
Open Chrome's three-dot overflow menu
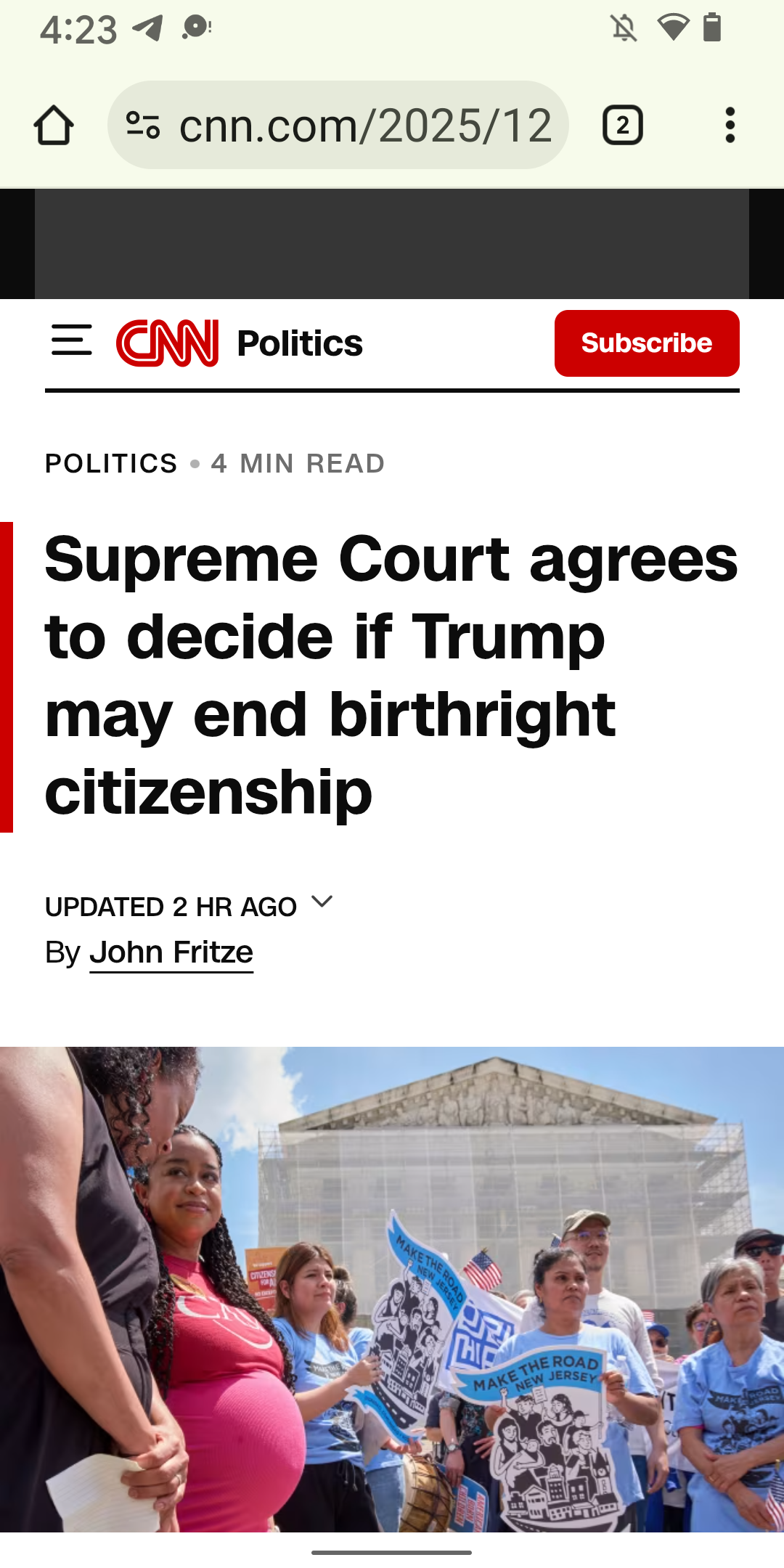[730, 126]
